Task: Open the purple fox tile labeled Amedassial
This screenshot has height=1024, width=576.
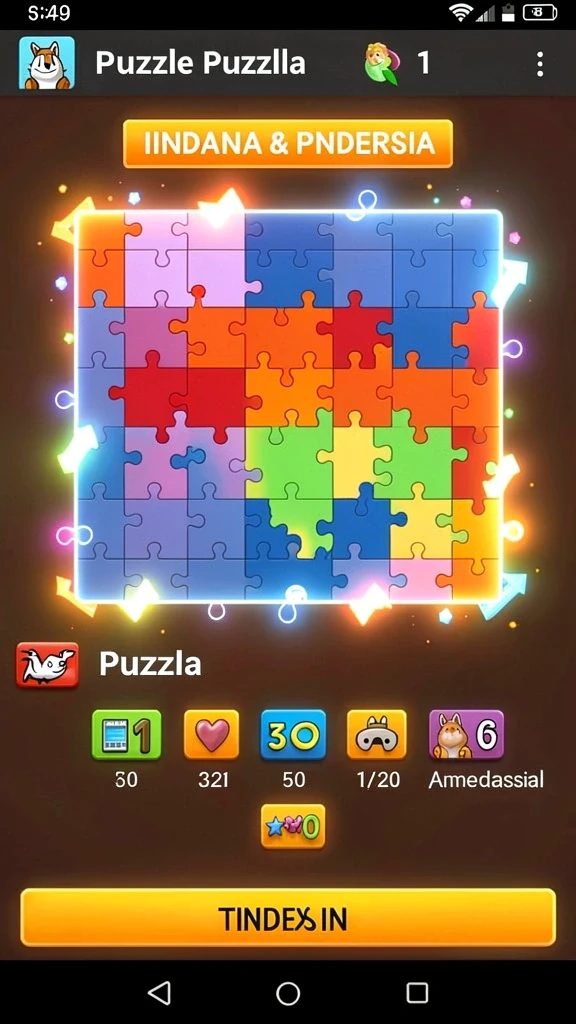Action: click(466, 735)
